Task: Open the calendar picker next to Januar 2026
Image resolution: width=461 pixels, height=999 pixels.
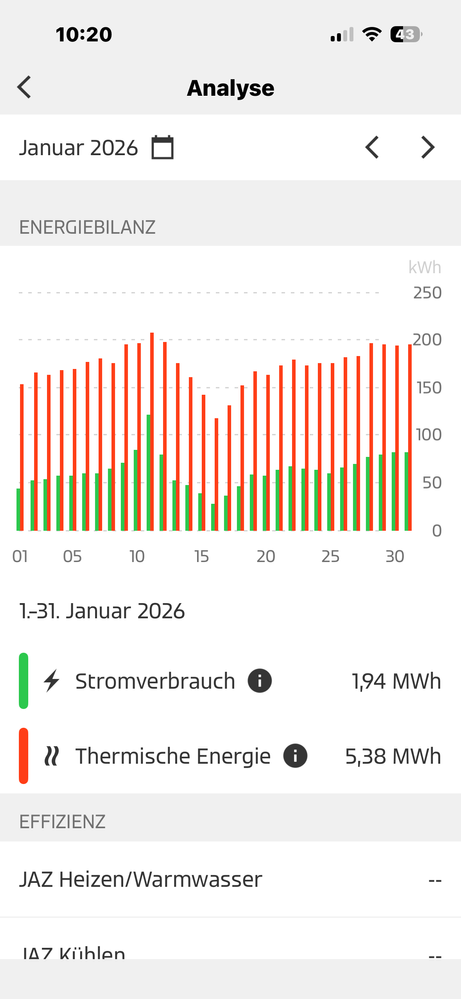Action: click(x=162, y=148)
